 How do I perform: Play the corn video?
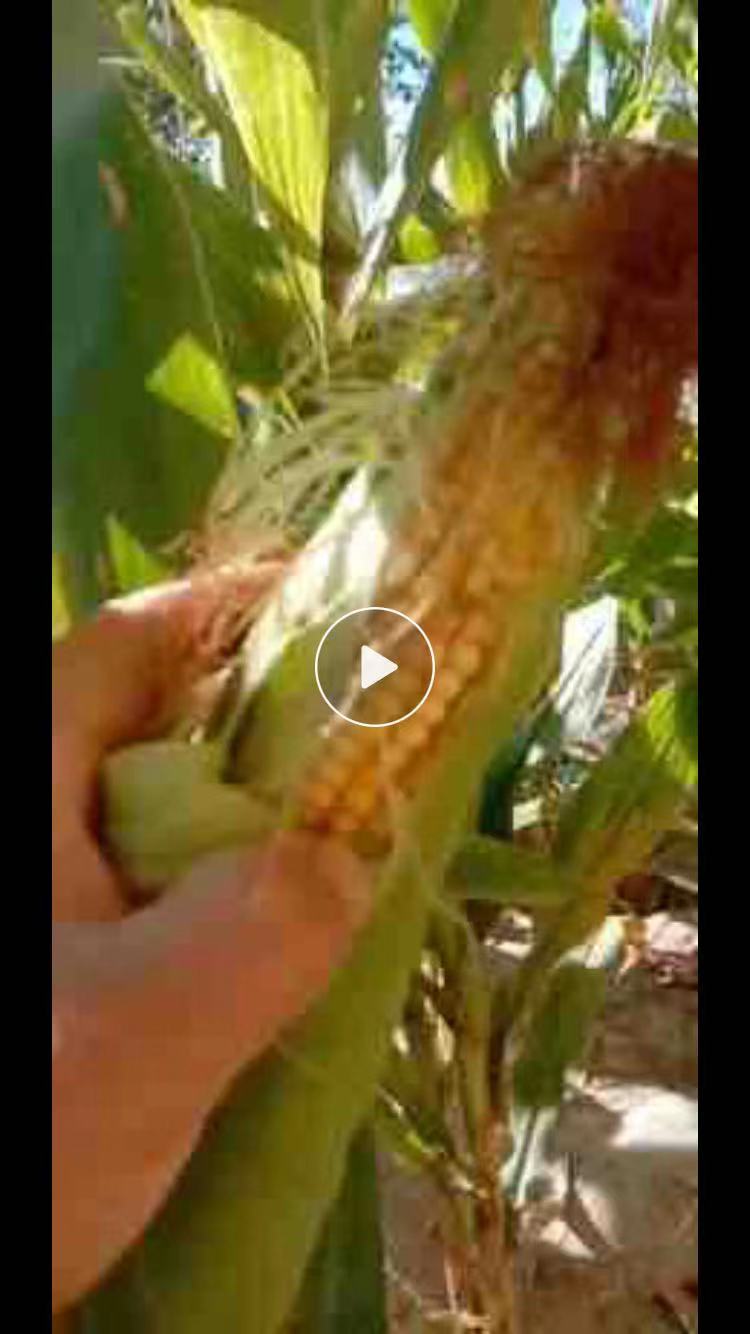375,667
